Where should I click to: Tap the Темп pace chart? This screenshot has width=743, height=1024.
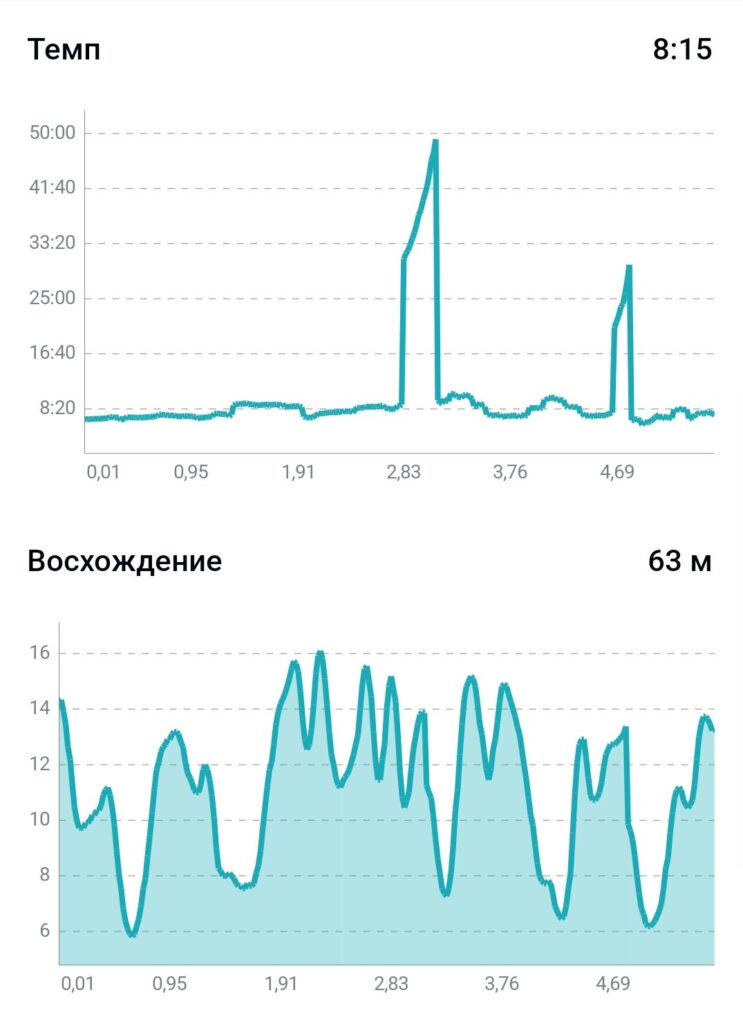pos(372,297)
